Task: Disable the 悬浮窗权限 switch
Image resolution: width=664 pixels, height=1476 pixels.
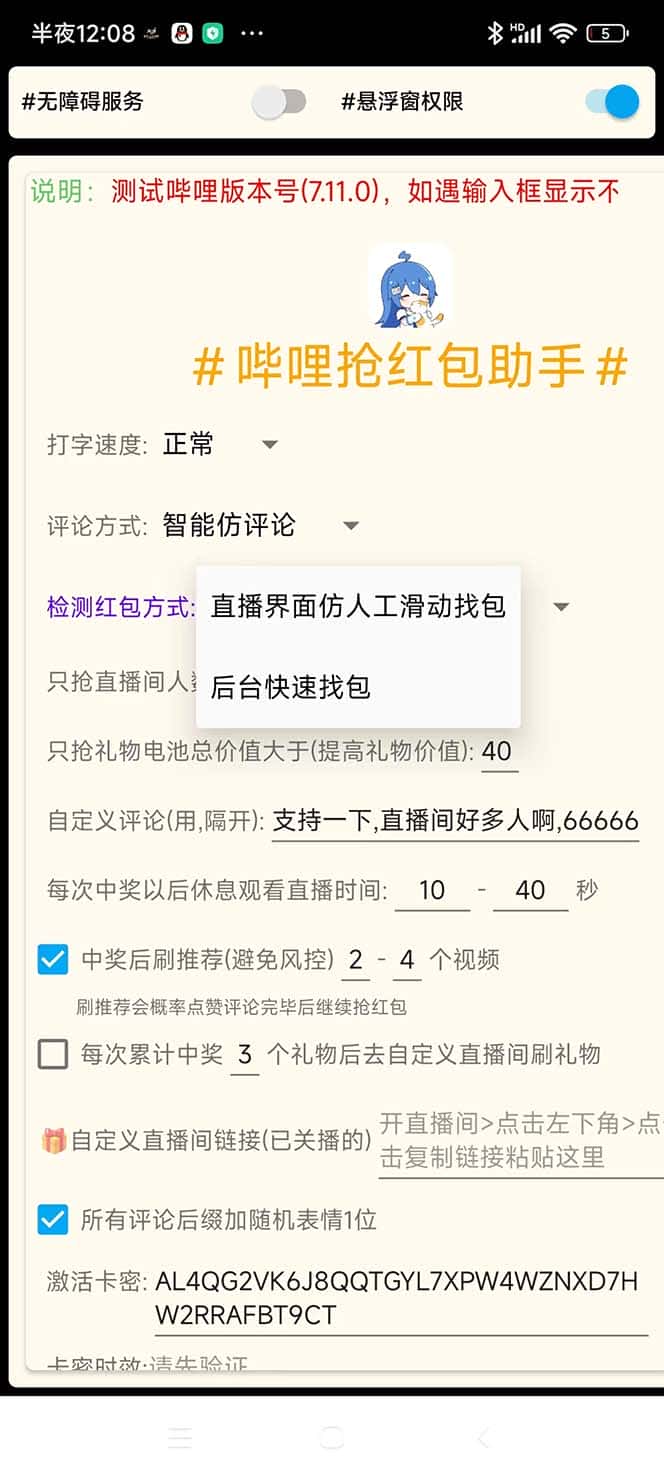Action: pos(611,102)
